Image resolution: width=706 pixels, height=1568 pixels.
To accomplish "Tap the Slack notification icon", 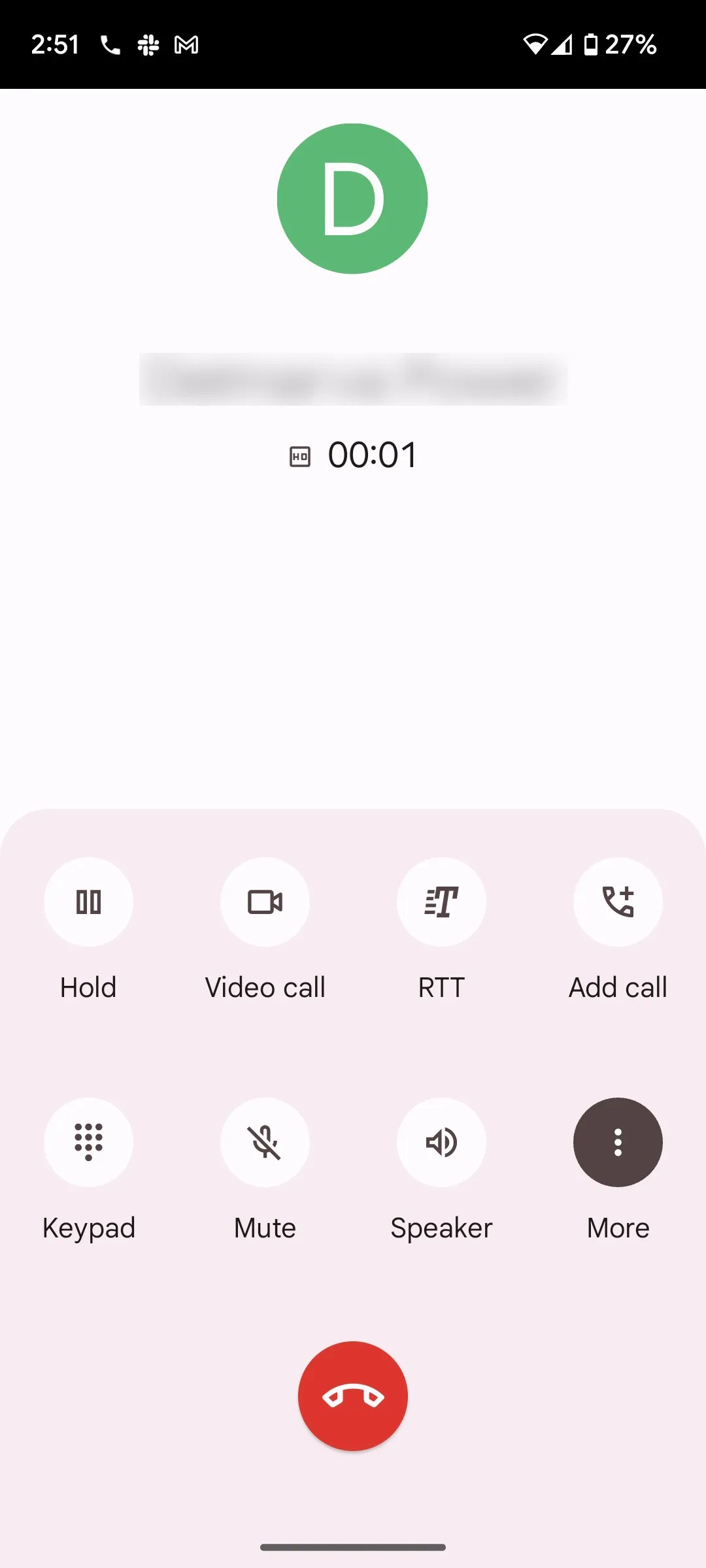I will (x=148, y=44).
